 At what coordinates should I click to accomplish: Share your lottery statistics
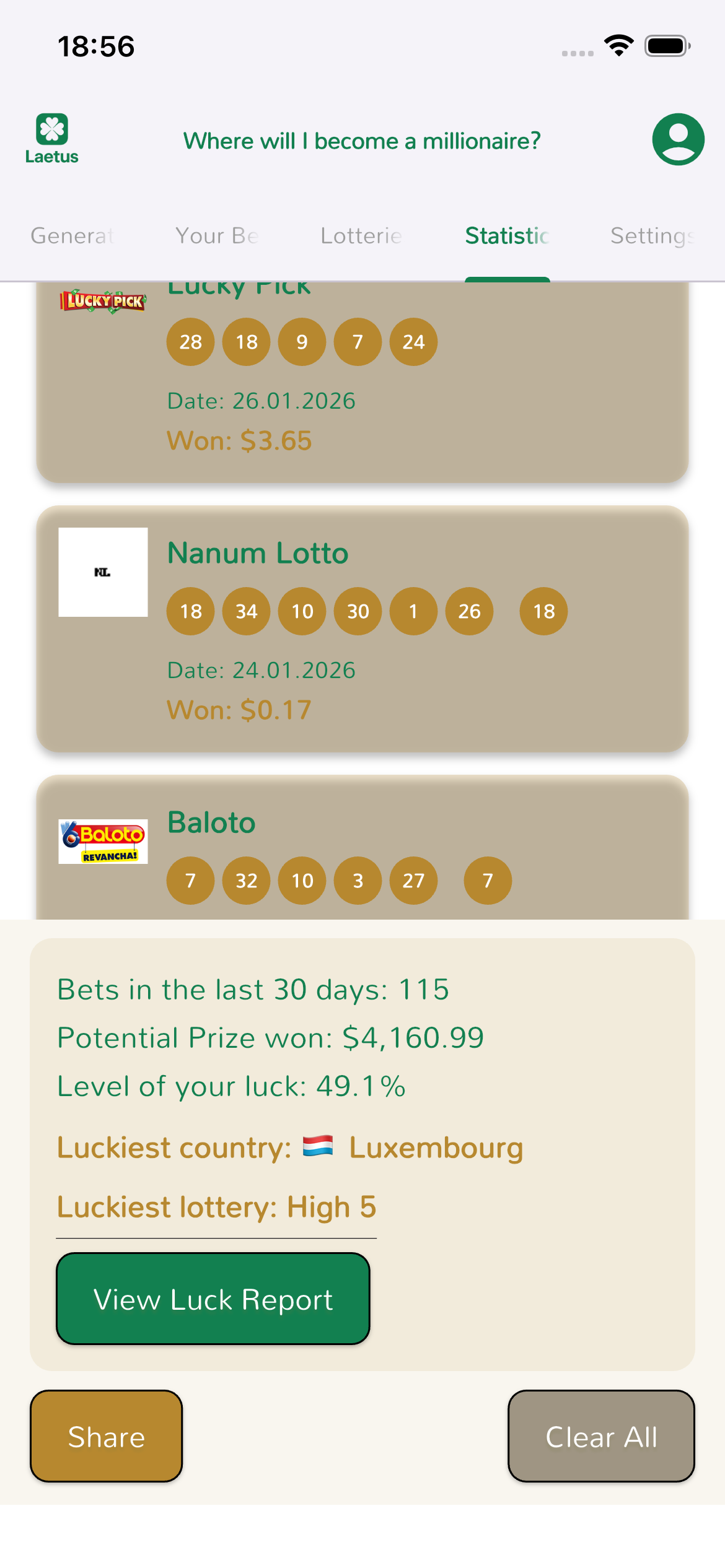point(106,1436)
